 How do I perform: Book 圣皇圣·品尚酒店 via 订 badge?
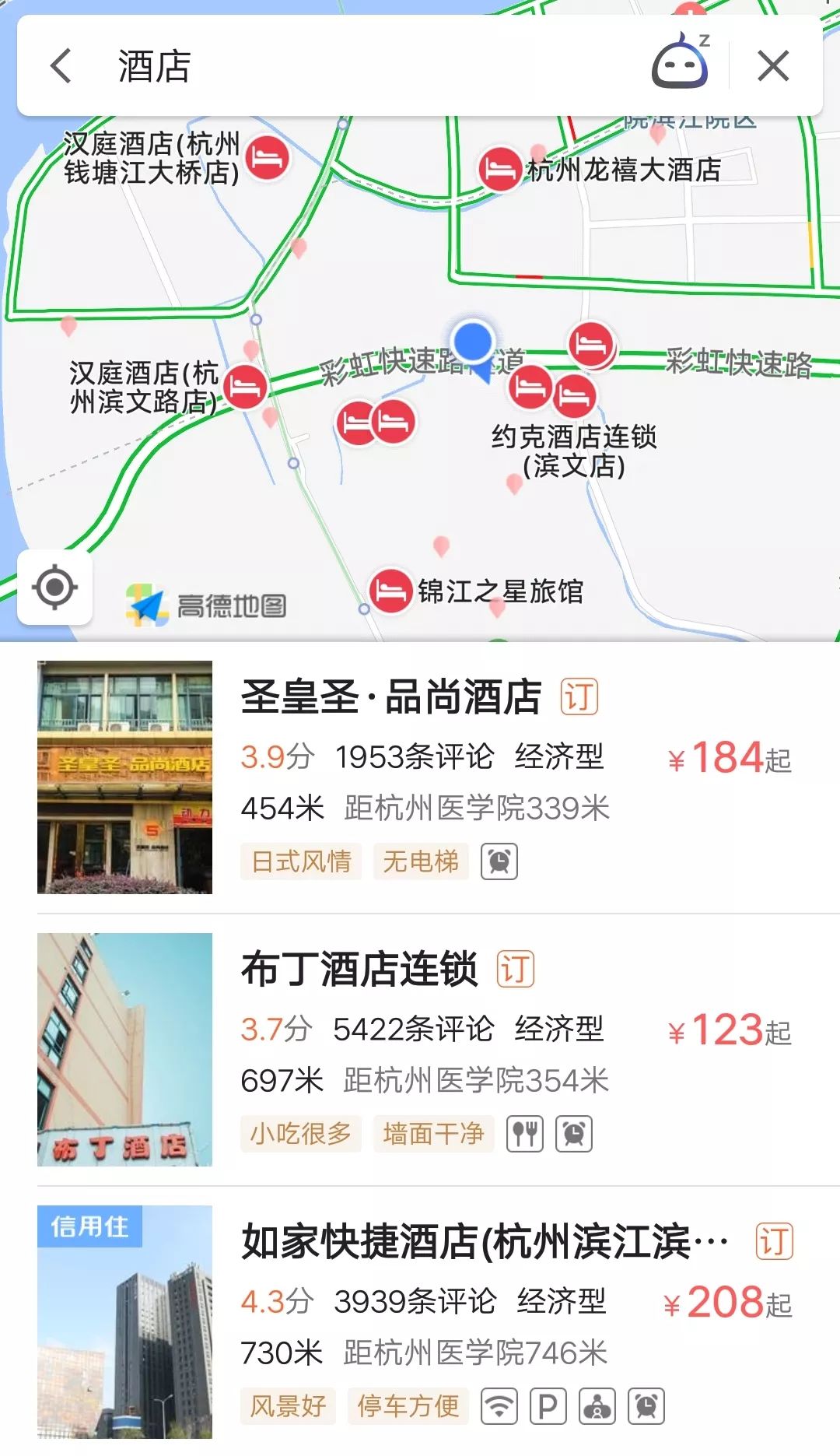click(579, 696)
